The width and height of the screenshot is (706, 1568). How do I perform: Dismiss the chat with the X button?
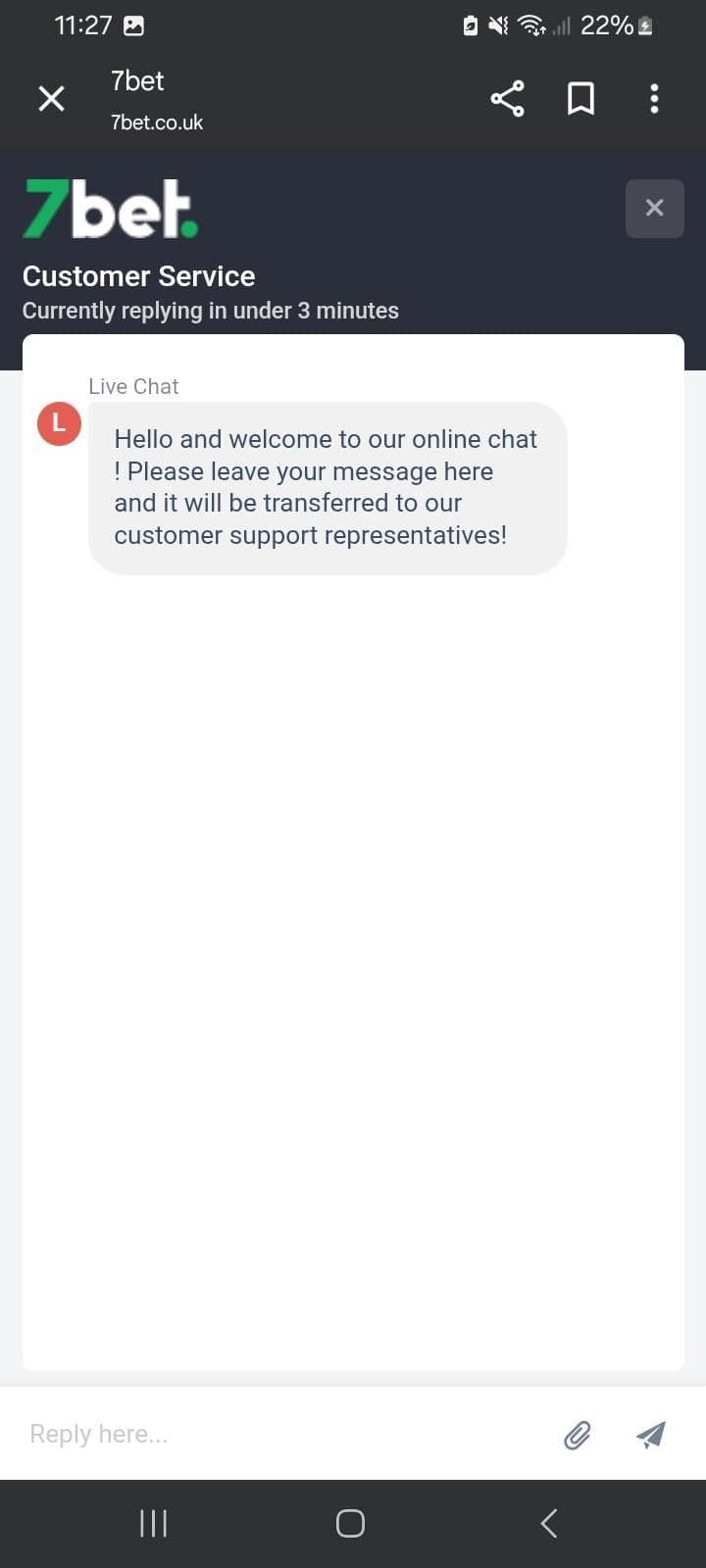pyautogui.click(x=654, y=208)
